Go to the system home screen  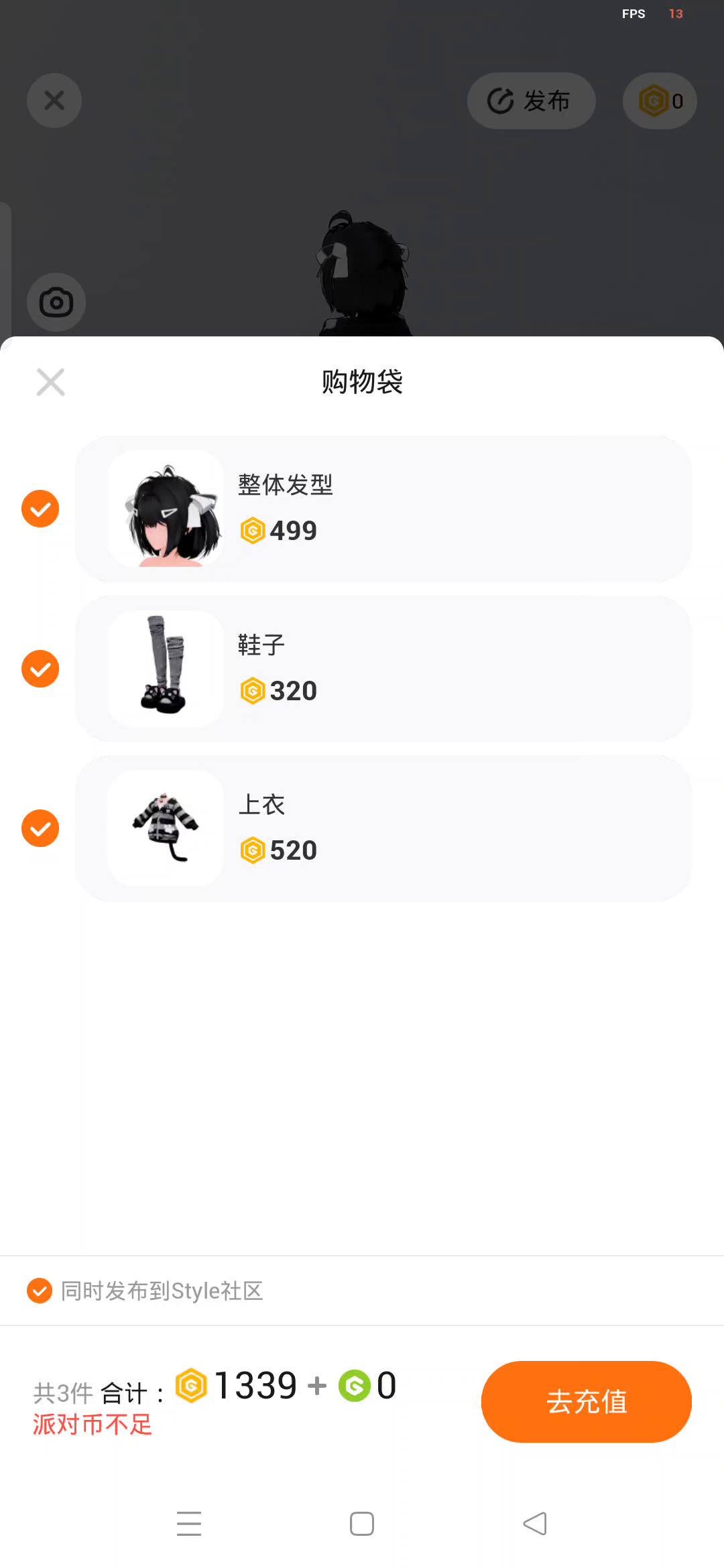(362, 1524)
